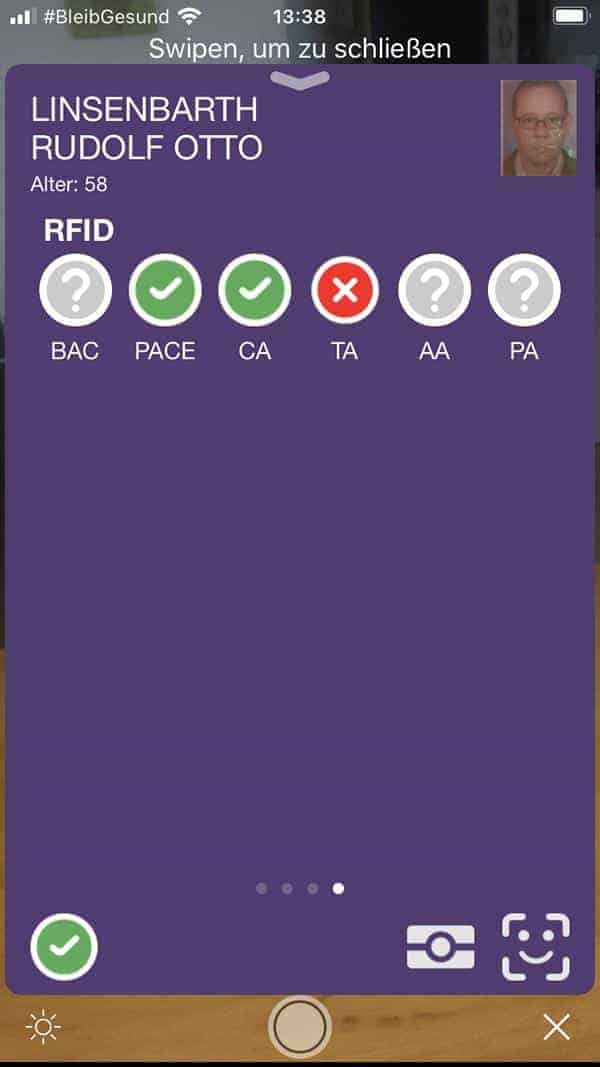This screenshot has width=600, height=1067.
Task: Tap the green overall check status icon
Action: pos(64,947)
